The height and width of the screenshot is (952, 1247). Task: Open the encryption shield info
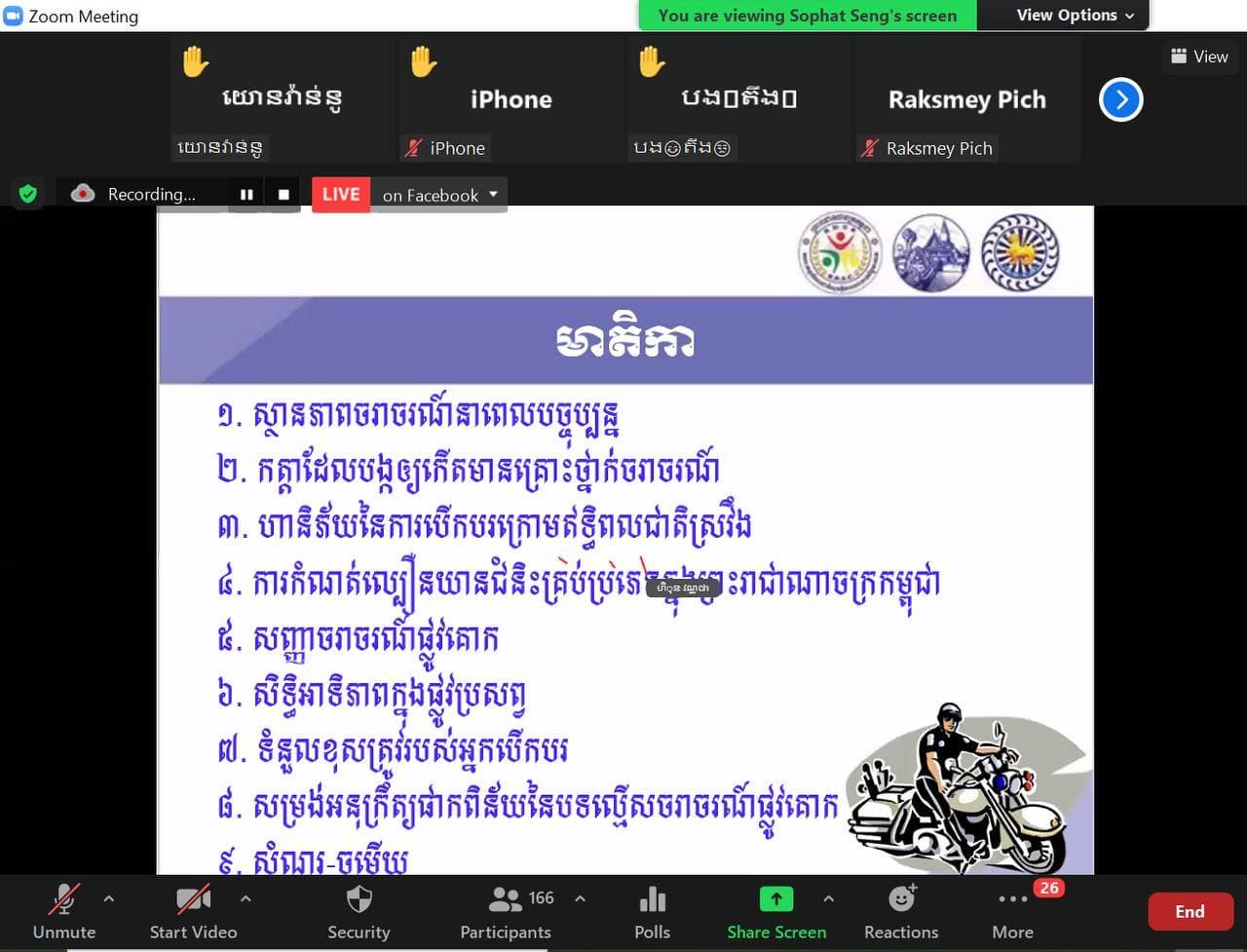(x=28, y=194)
